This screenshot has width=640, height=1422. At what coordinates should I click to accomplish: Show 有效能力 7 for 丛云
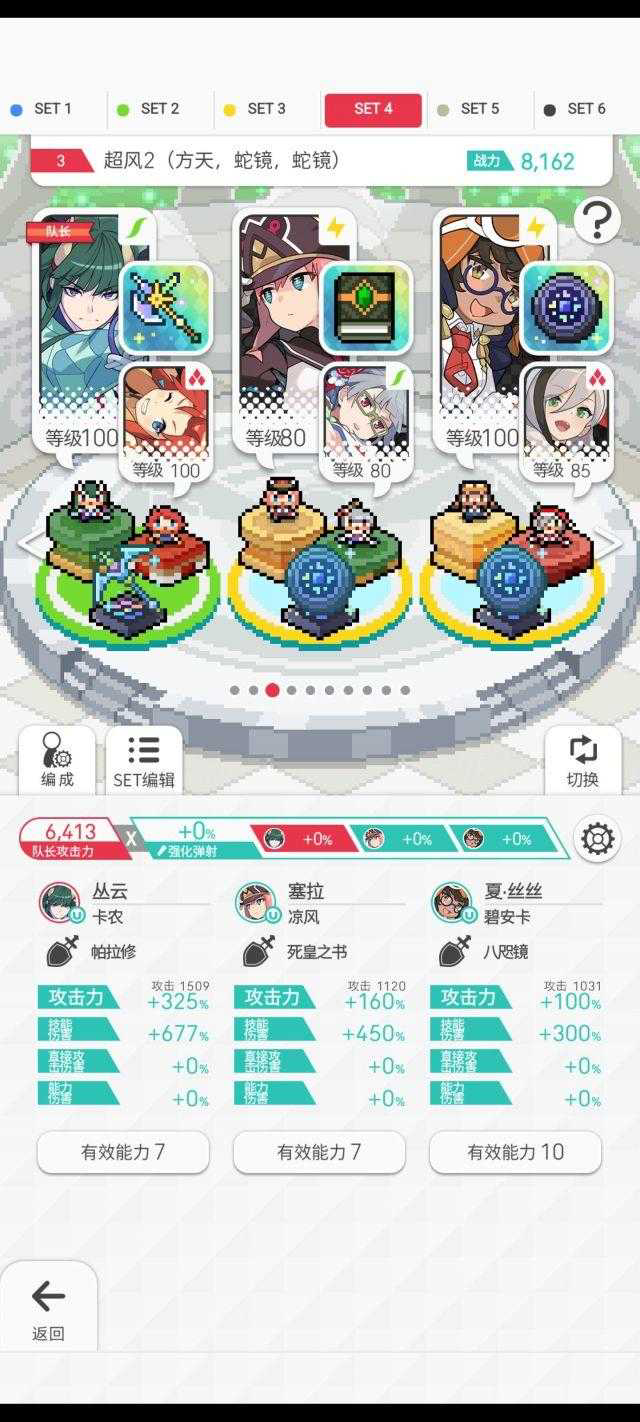click(123, 1152)
